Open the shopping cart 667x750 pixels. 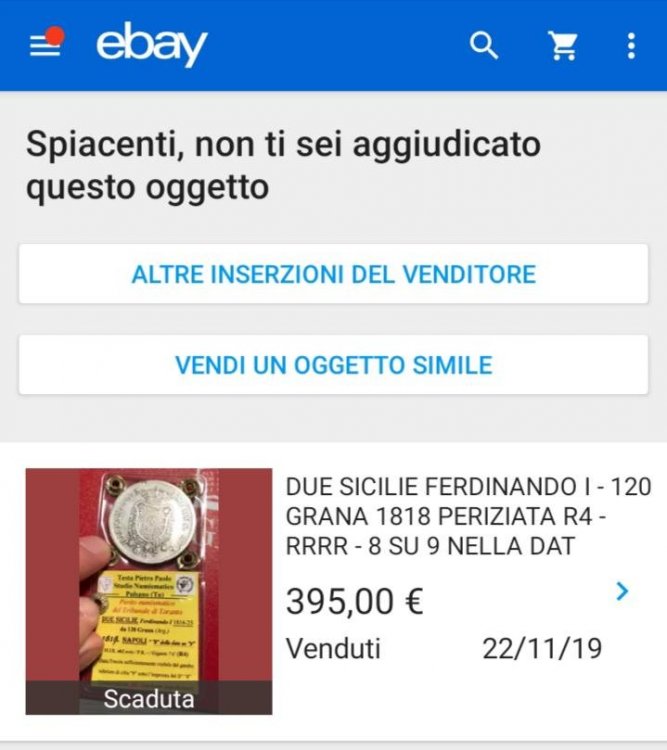(x=562, y=46)
